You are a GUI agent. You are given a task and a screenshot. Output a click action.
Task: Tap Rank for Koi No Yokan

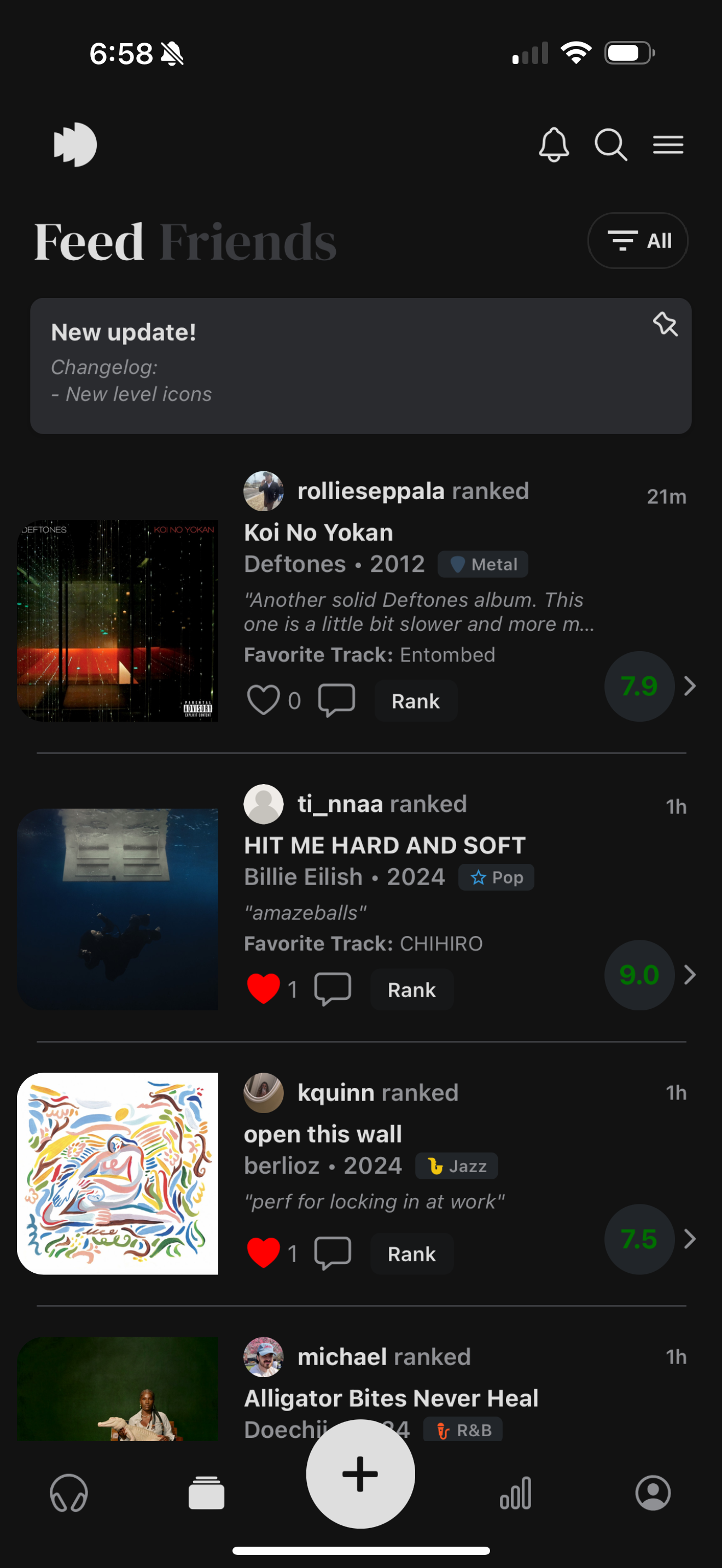click(x=415, y=701)
